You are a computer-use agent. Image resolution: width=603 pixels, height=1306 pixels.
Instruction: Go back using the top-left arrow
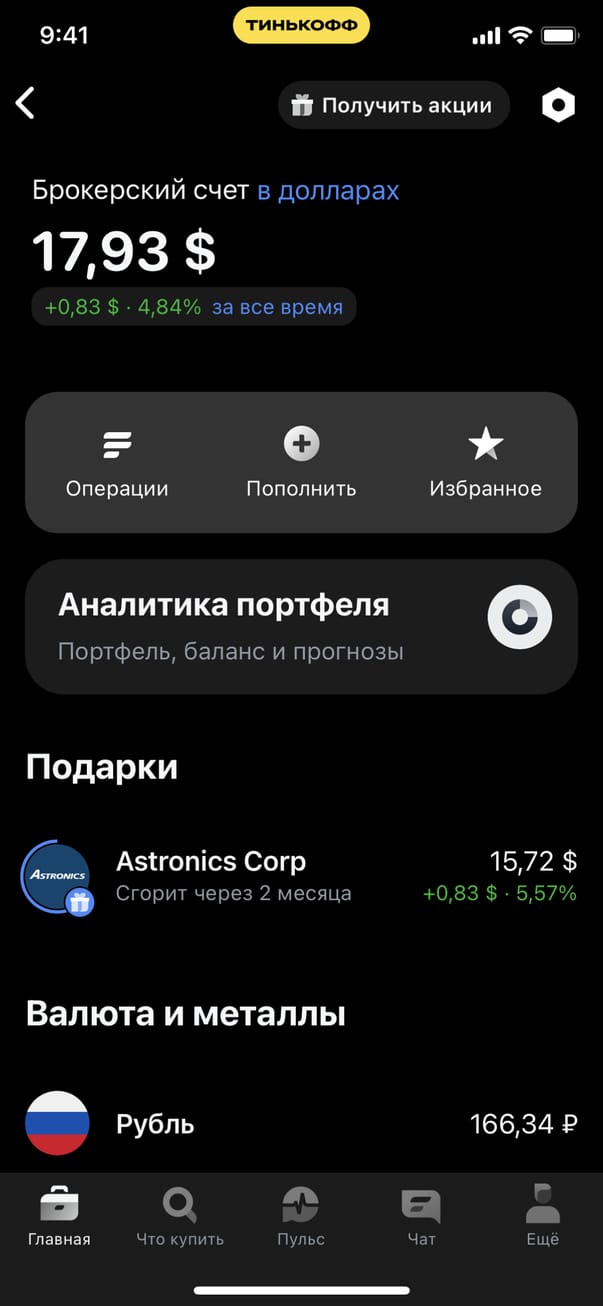26,103
